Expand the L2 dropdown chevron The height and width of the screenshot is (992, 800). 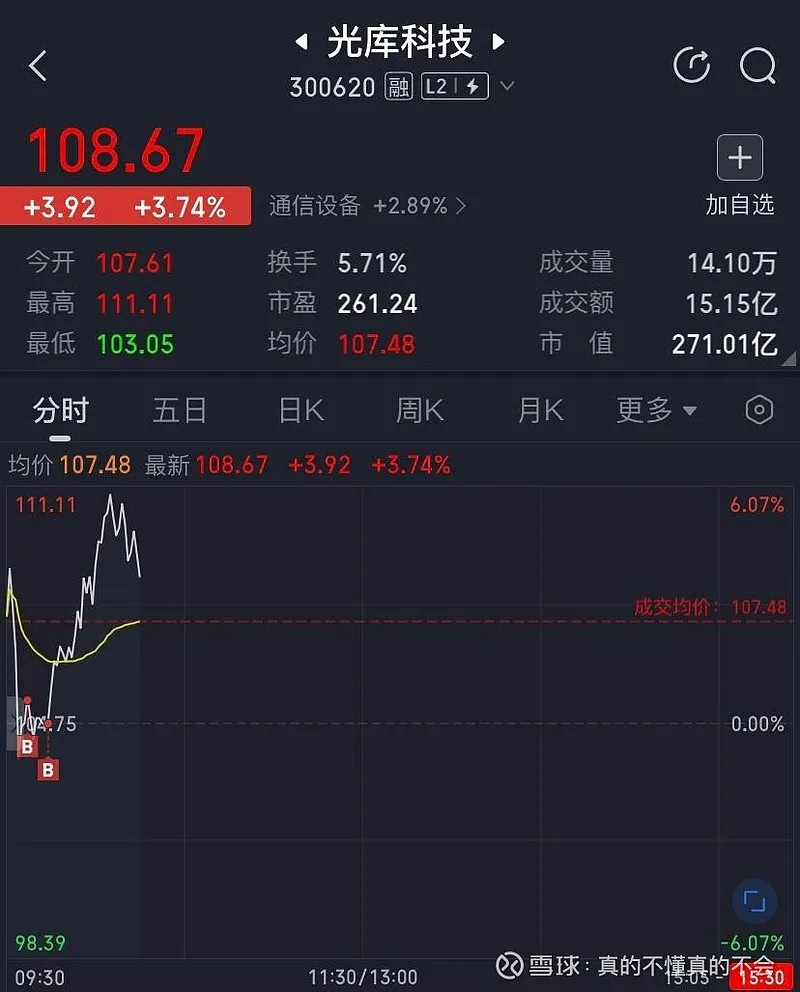[x=507, y=87]
